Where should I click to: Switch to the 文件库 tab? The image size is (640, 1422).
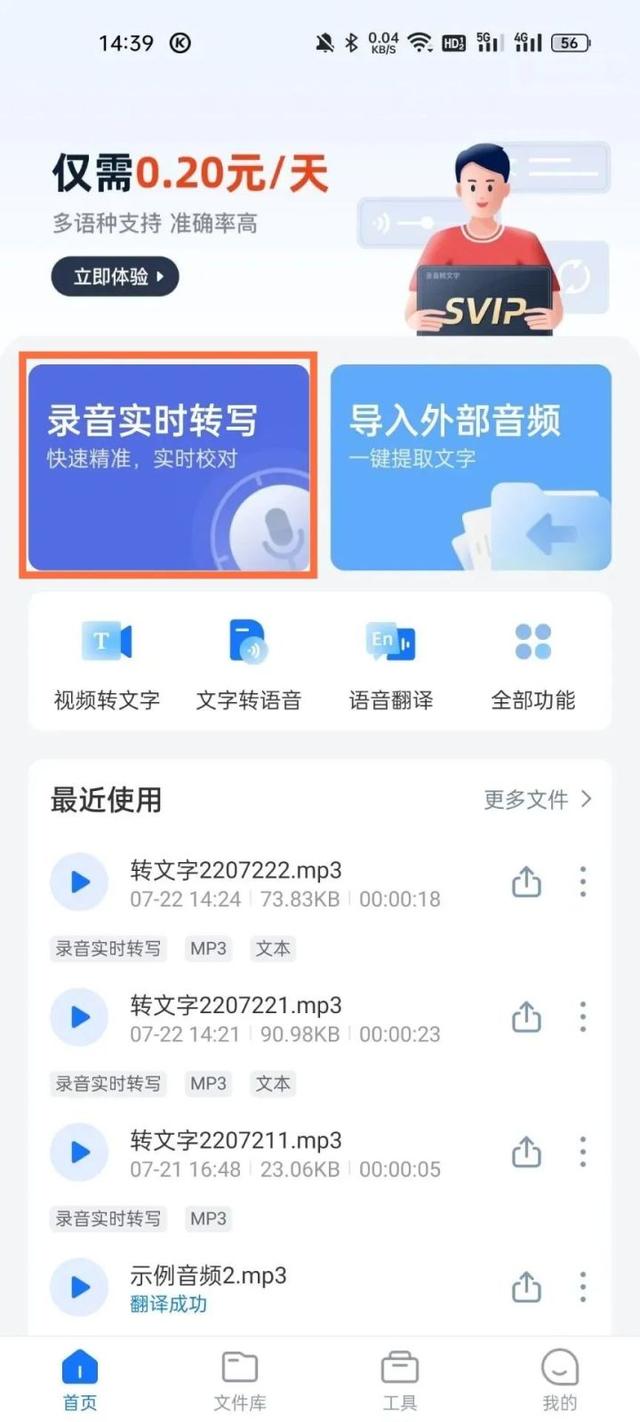[240, 1380]
